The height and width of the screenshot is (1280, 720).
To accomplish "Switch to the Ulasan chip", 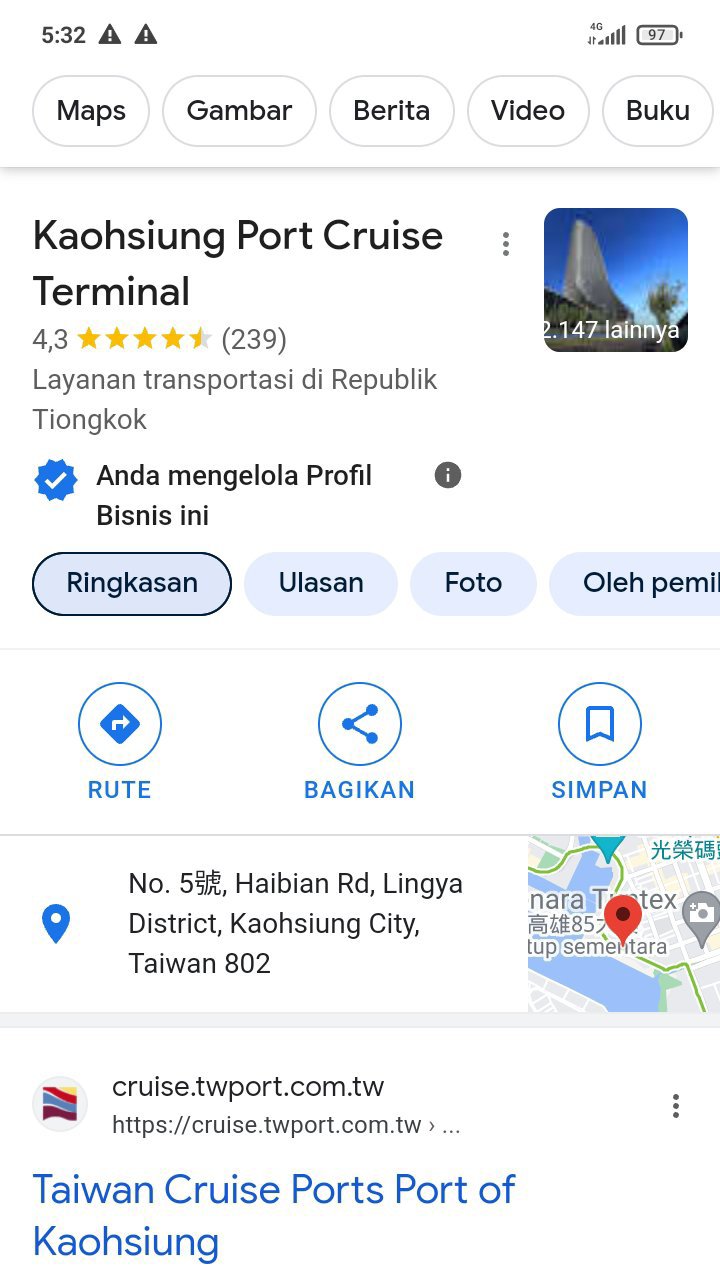I will tap(321, 583).
